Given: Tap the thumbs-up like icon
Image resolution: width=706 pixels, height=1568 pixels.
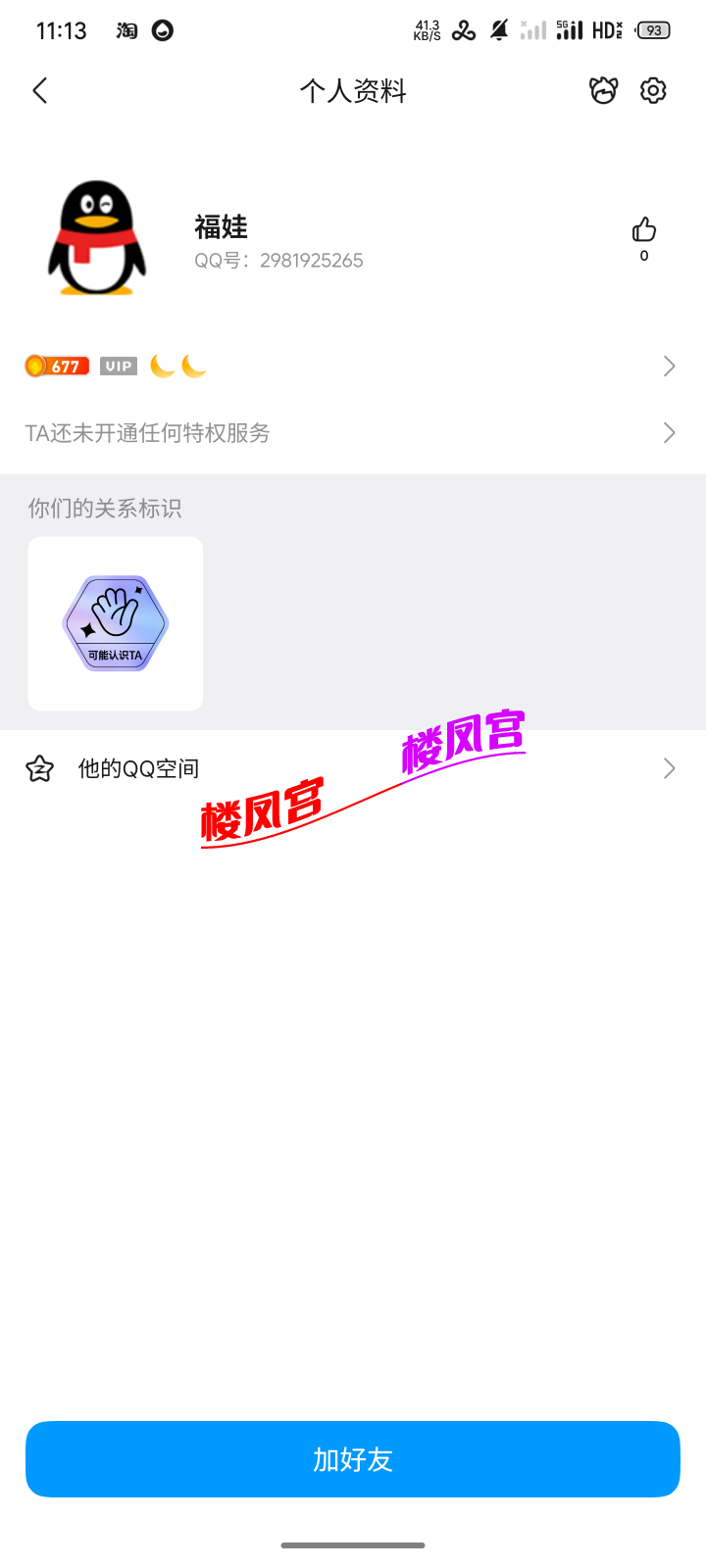Looking at the screenshot, I should coord(644,227).
